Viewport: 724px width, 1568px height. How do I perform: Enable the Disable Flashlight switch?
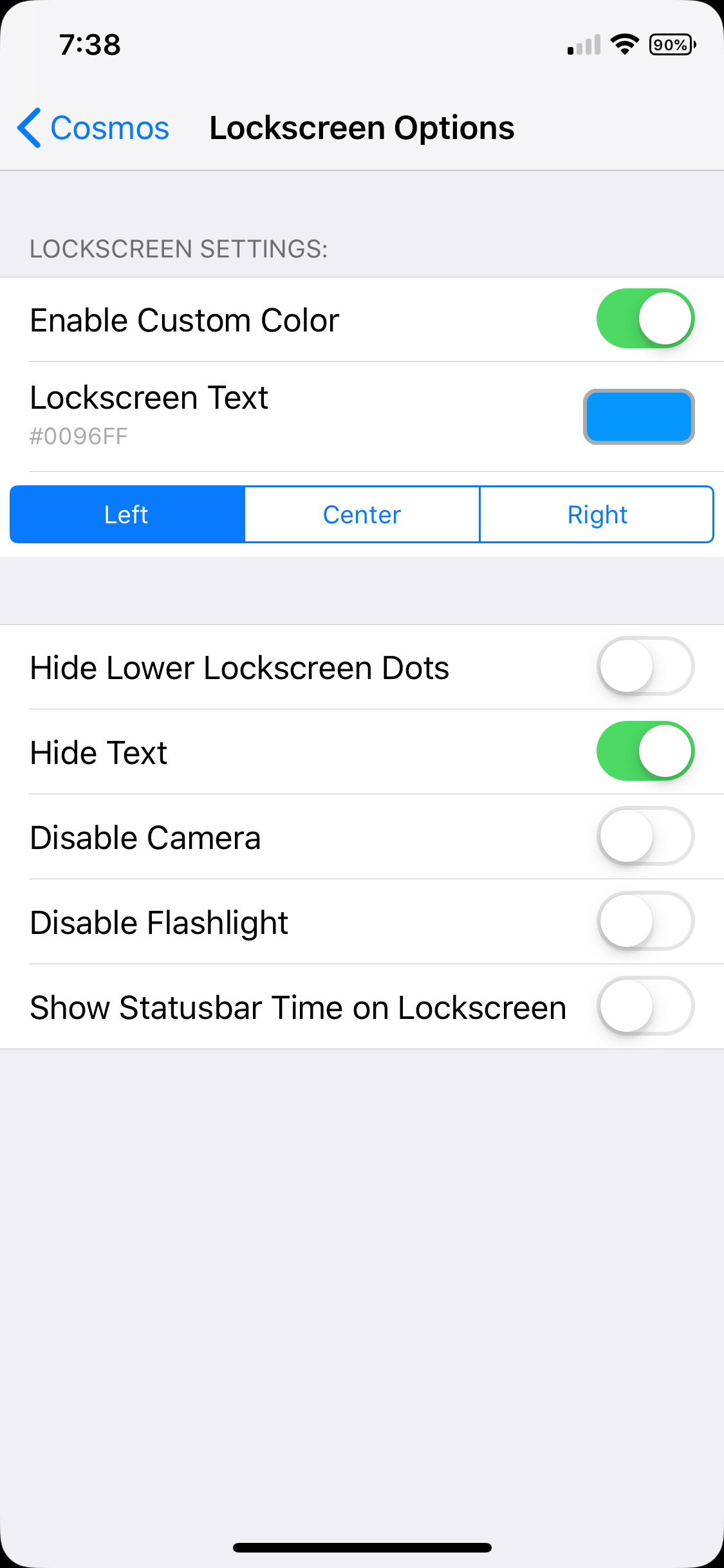[x=645, y=921]
